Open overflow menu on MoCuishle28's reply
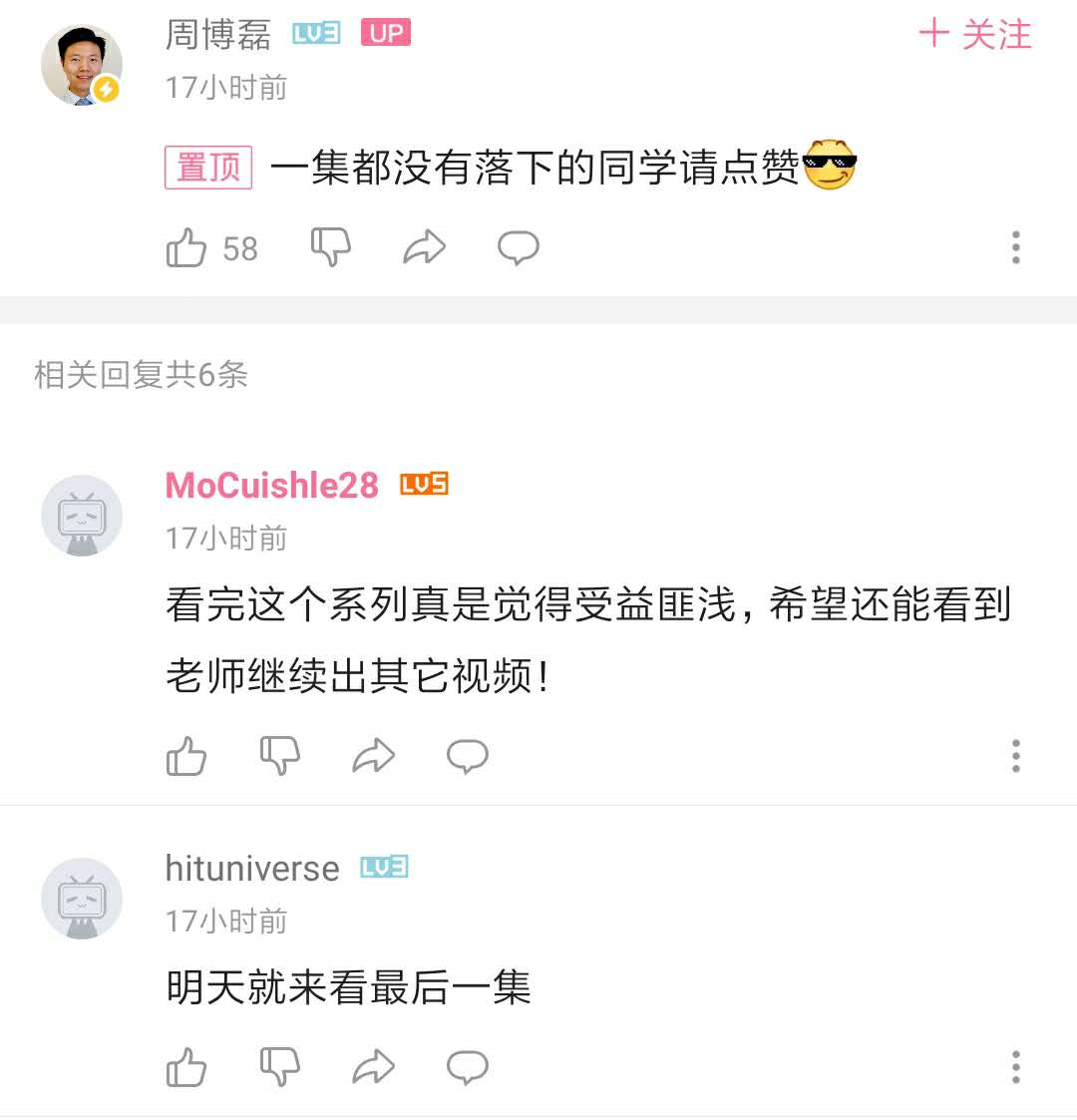1077x1120 pixels. coord(1015,756)
